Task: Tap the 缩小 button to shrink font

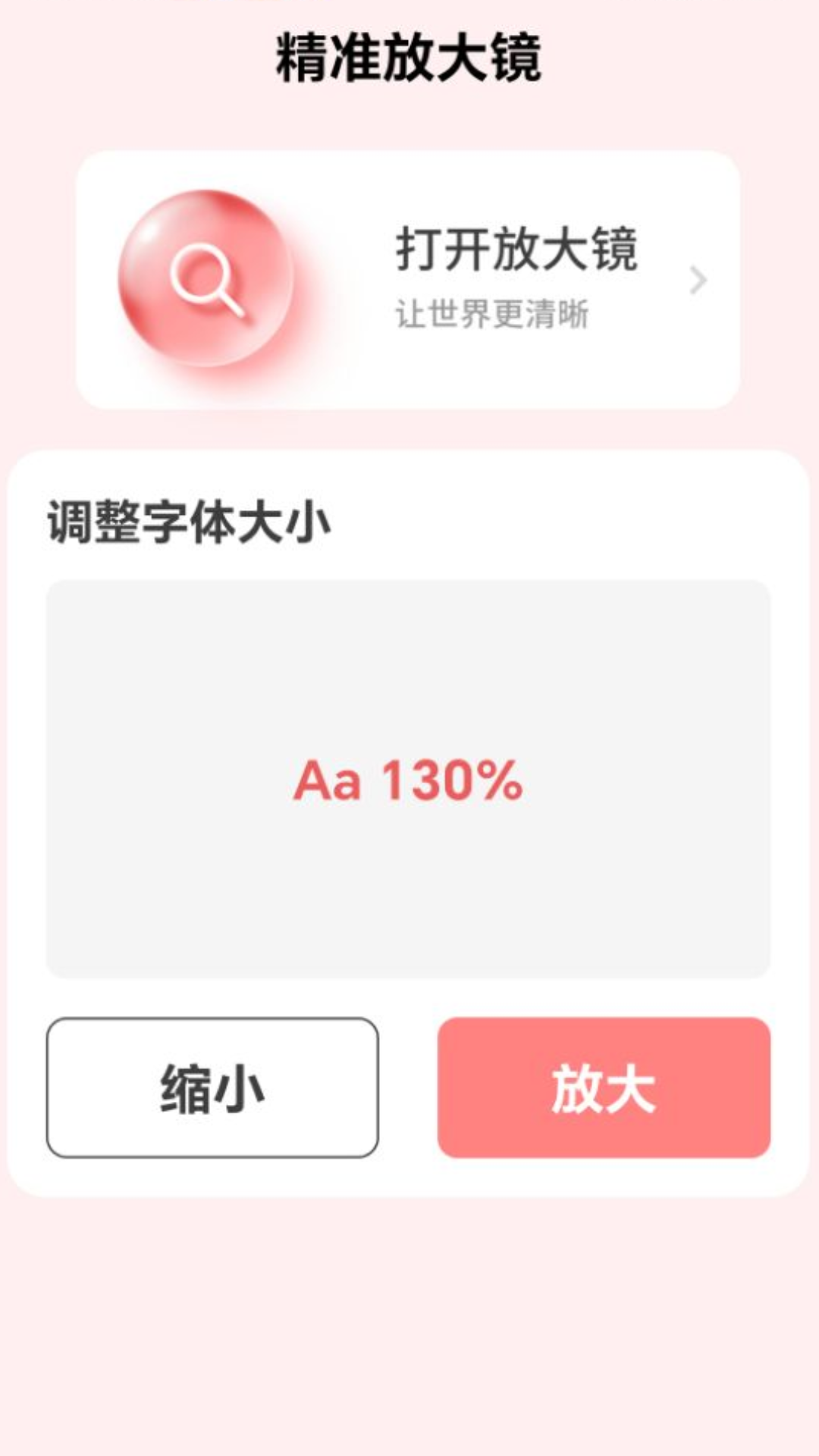Action: click(212, 1087)
